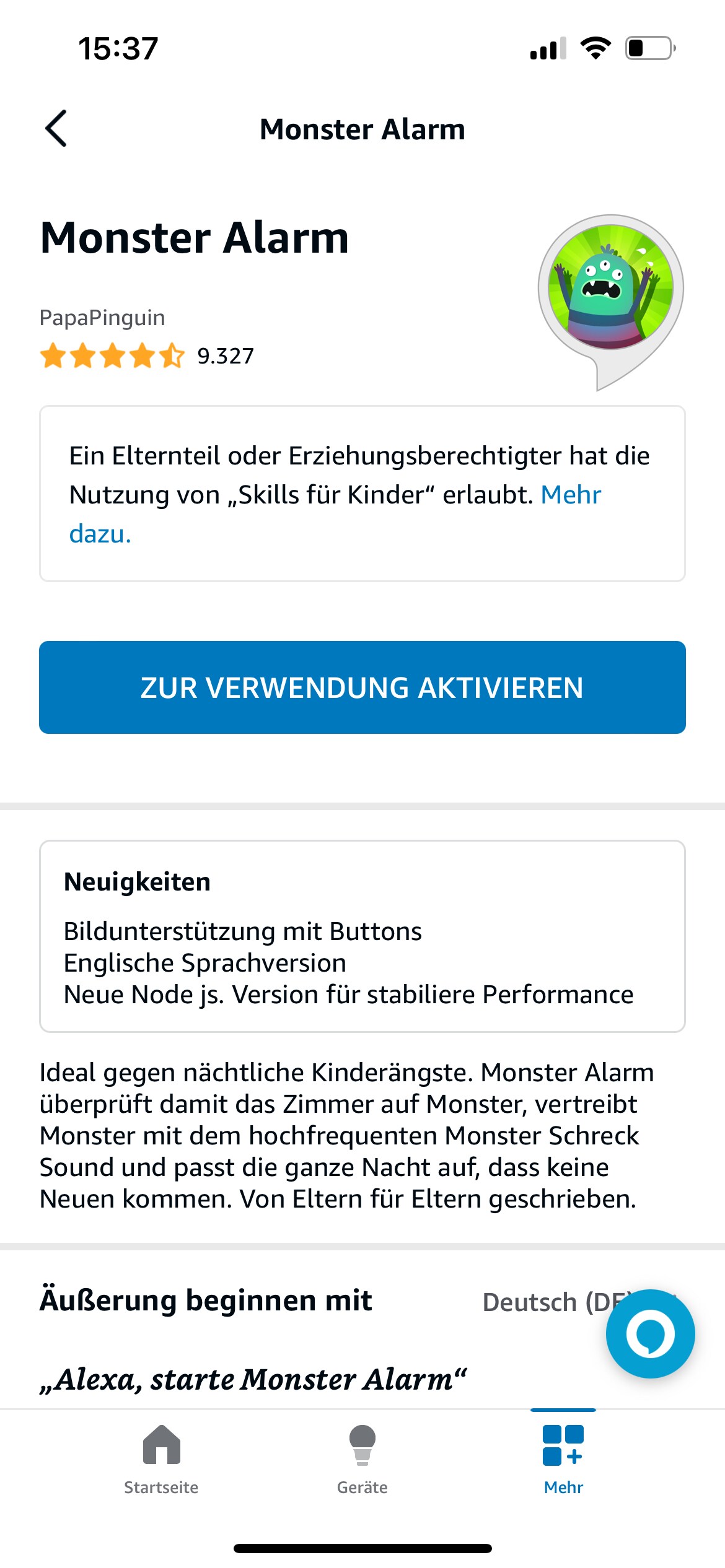Tap ZUR VERWENDUNG AKTIVIEREN to enable the skill
The image size is (725, 1568).
362,687
